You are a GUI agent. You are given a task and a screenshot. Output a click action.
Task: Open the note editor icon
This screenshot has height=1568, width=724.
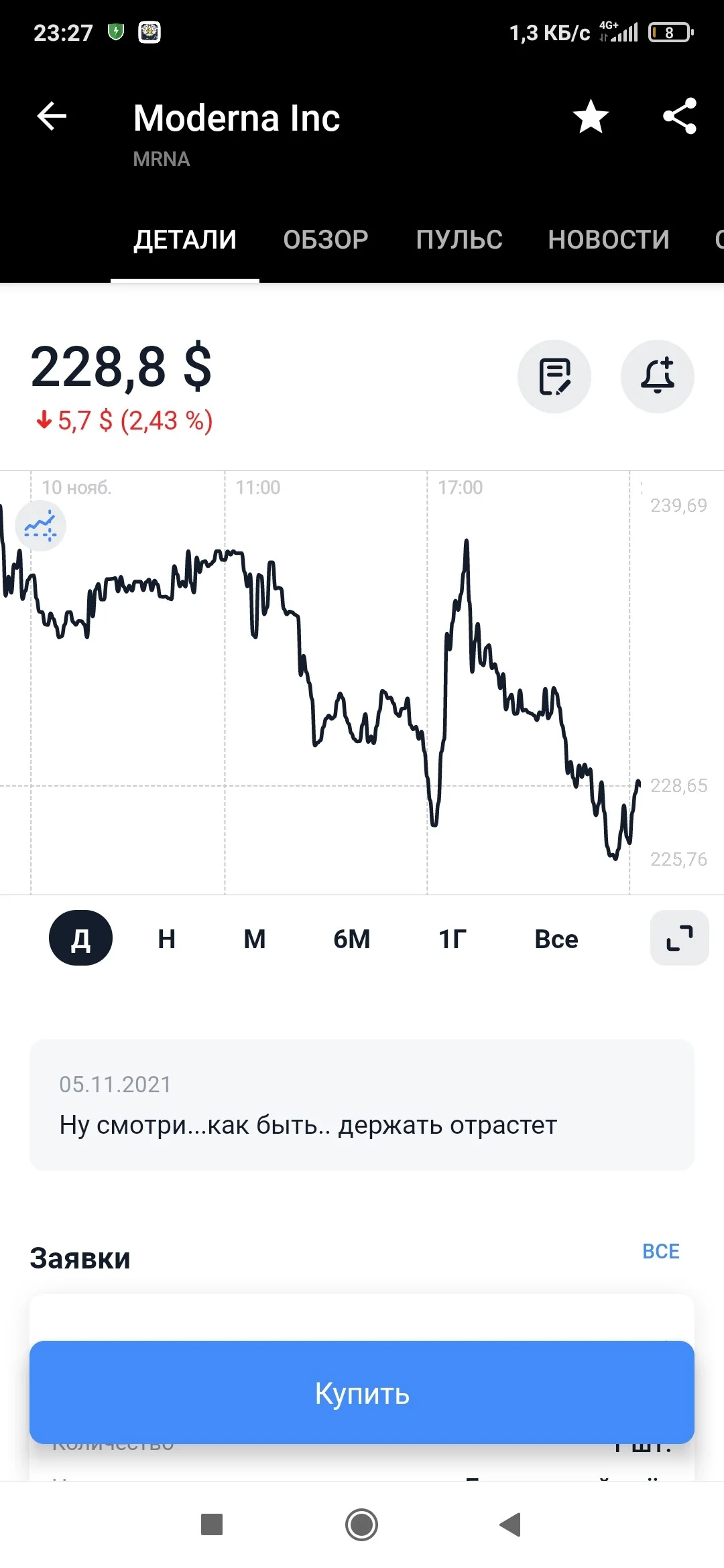(x=554, y=377)
